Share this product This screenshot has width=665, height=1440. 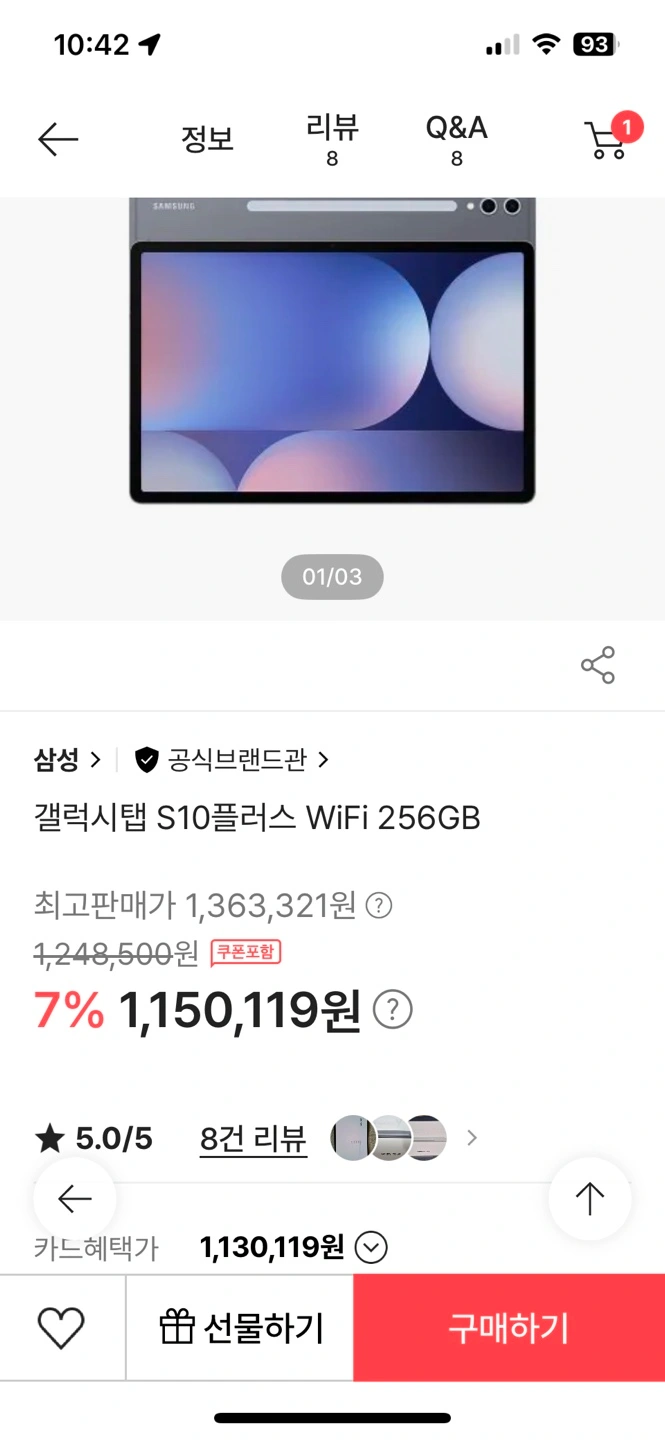click(x=598, y=666)
